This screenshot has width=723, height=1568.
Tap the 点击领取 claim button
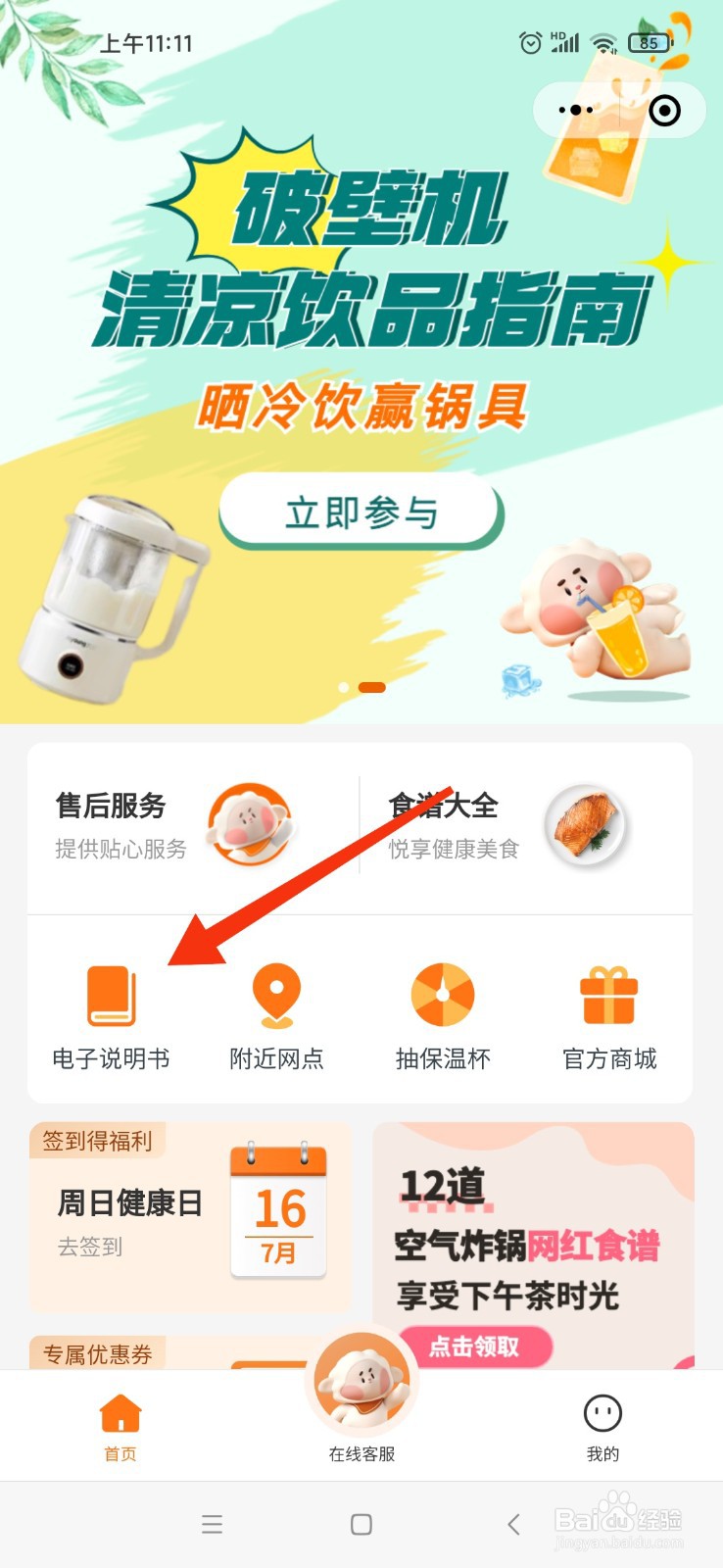[478, 1347]
